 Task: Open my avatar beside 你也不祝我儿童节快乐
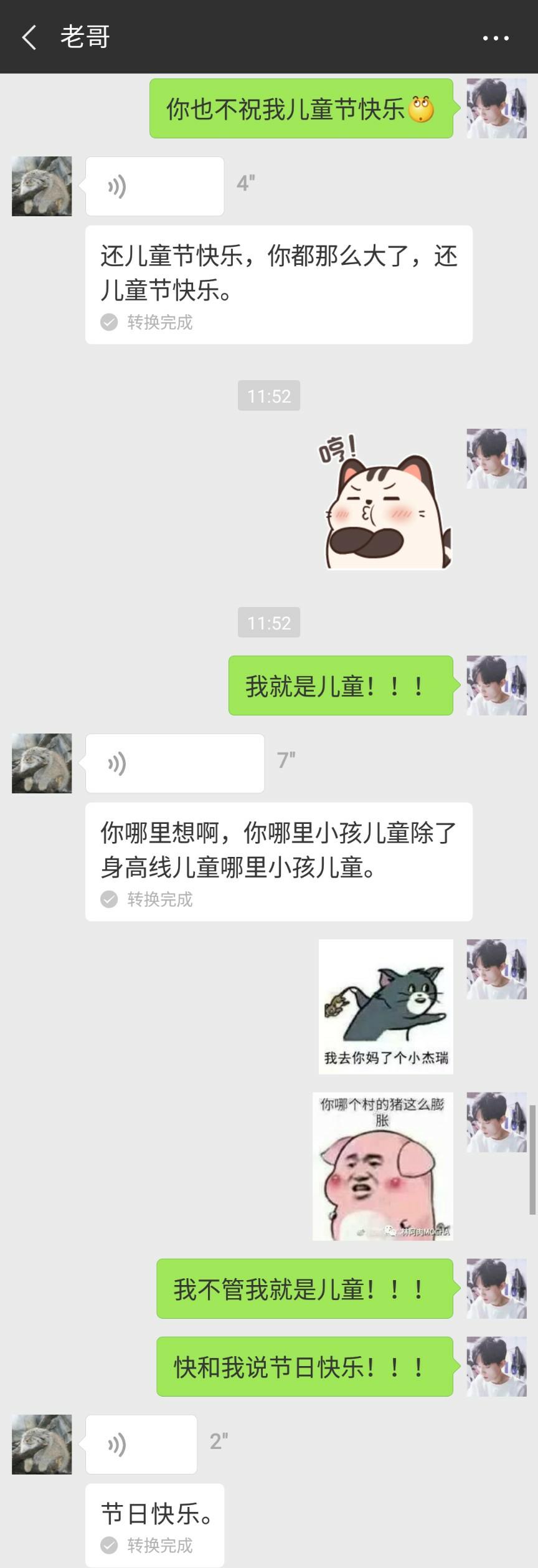pyautogui.click(x=496, y=108)
